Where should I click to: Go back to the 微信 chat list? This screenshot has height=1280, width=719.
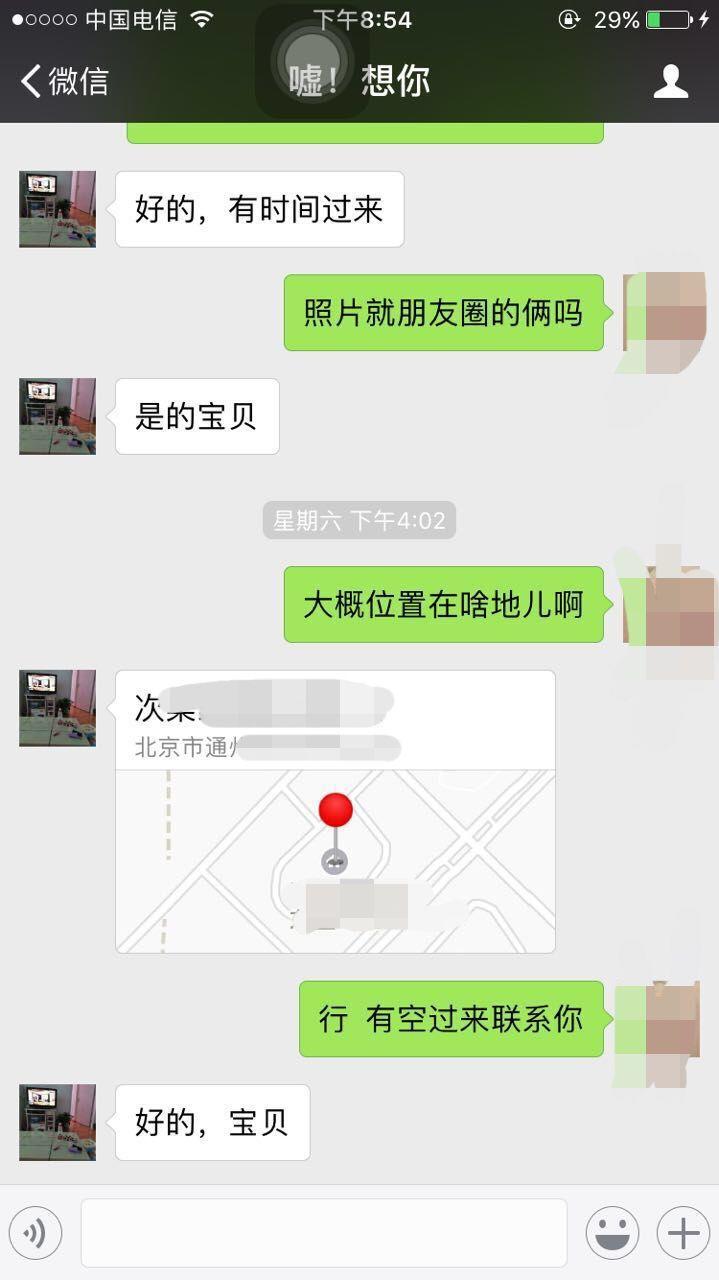[x=64, y=81]
